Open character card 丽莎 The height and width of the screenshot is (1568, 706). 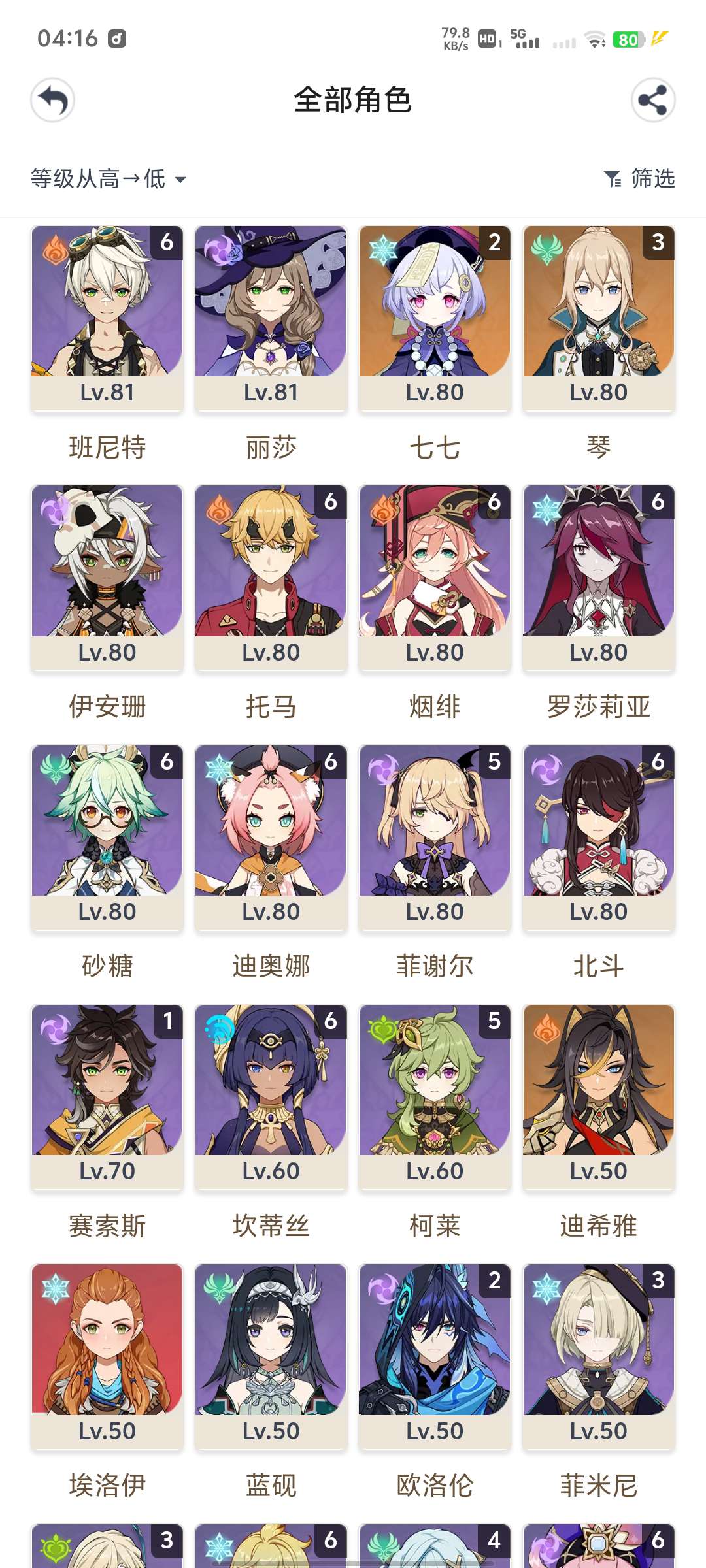pyautogui.click(x=271, y=318)
